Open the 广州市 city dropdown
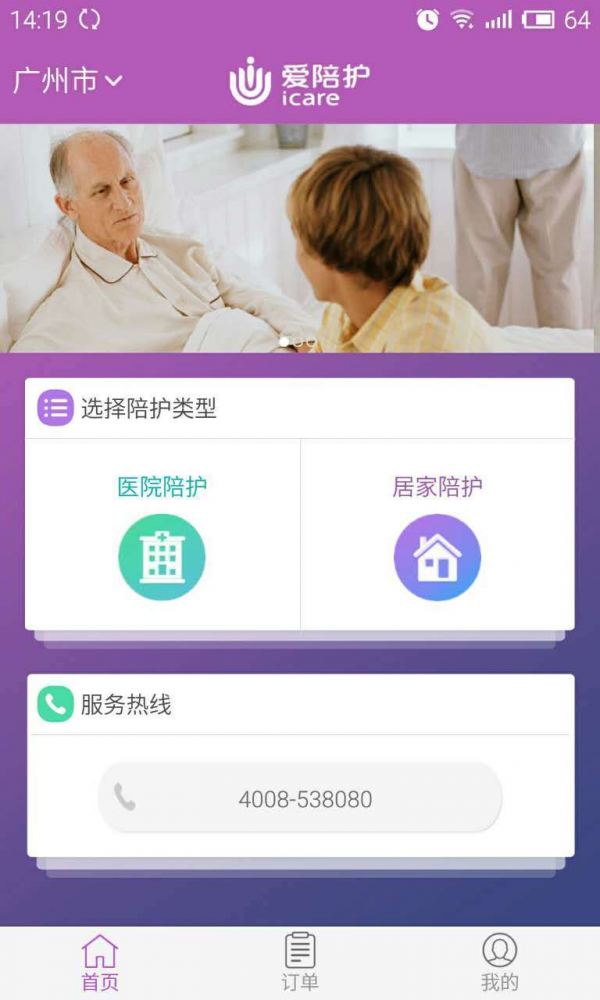This screenshot has width=600, height=1000. click(67, 81)
